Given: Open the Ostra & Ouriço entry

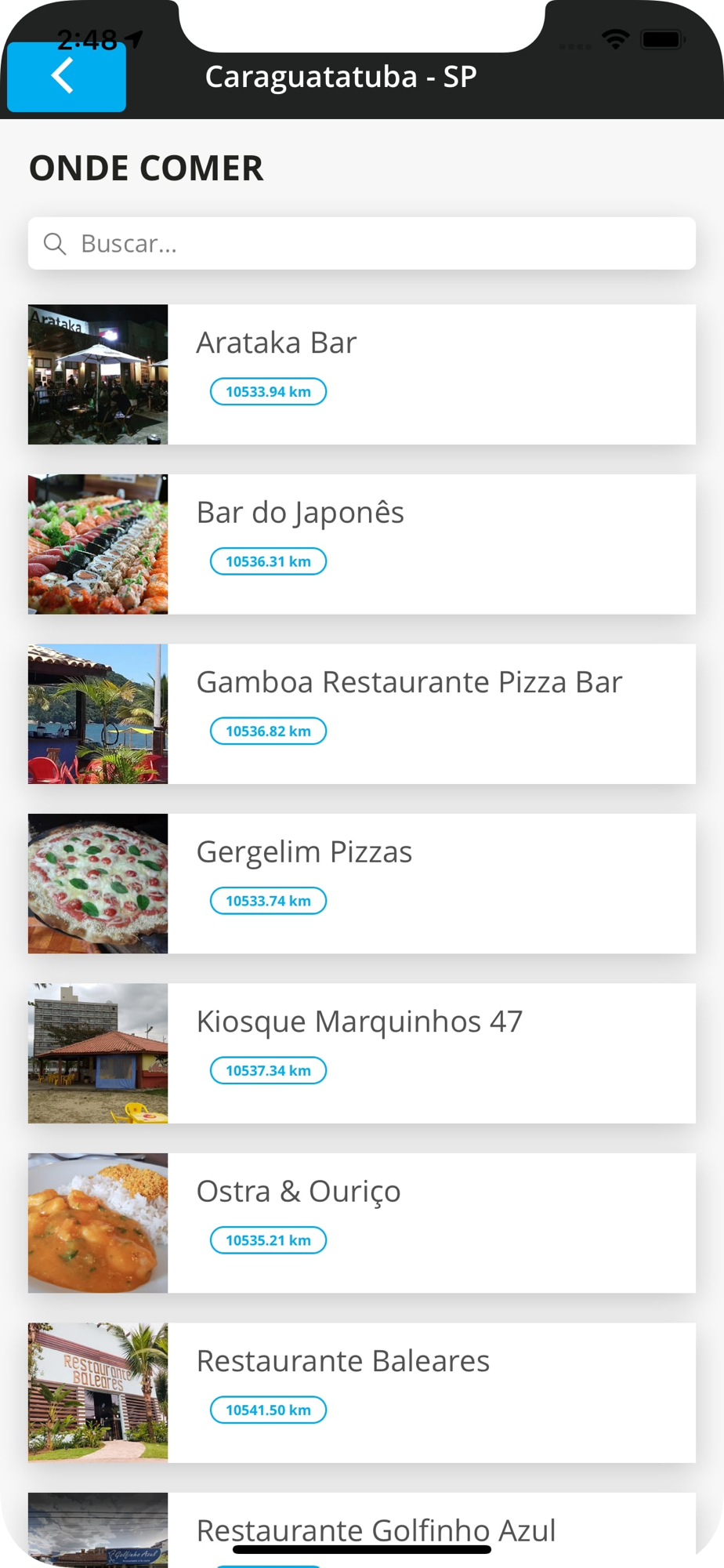Looking at the screenshot, I should tap(362, 1223).
